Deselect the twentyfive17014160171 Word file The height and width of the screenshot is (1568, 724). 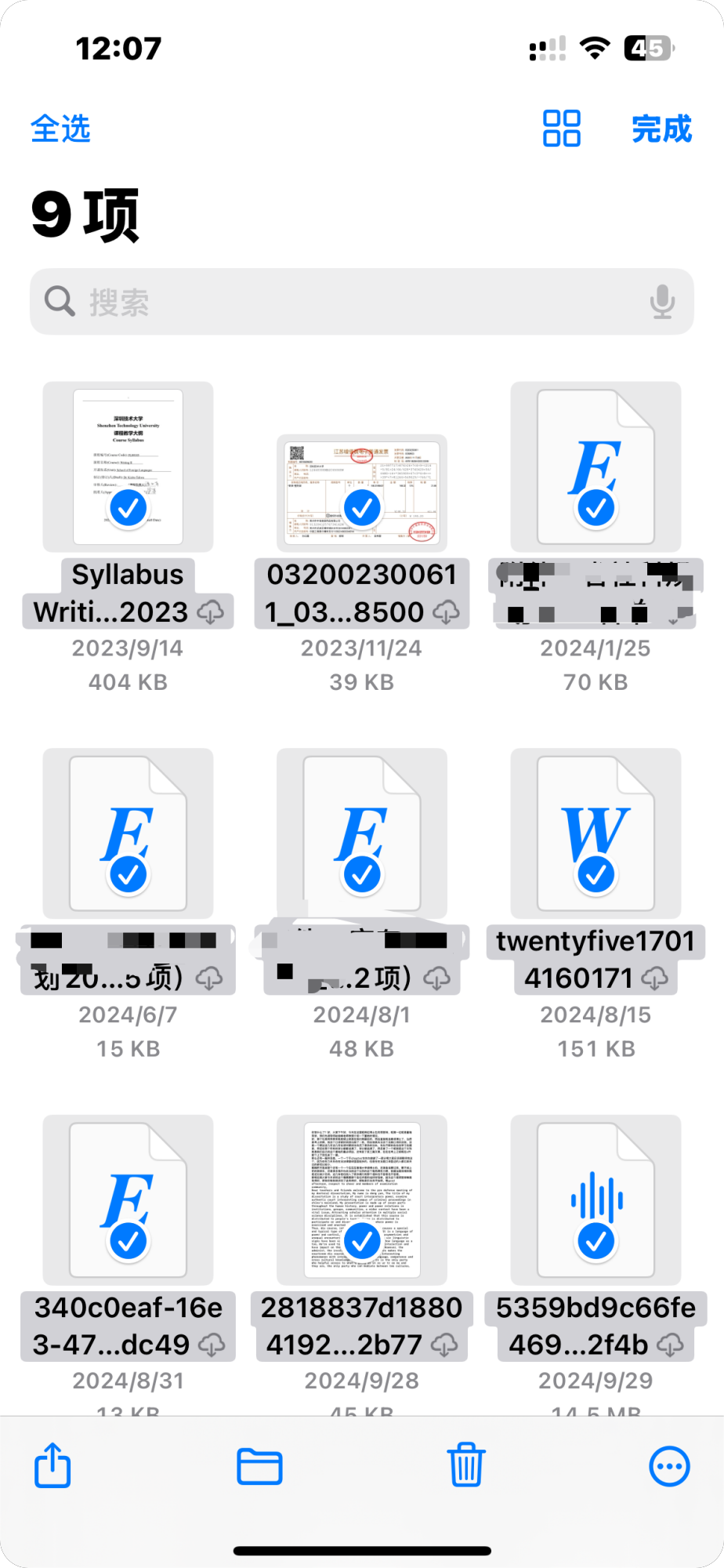tap(595, 833)
